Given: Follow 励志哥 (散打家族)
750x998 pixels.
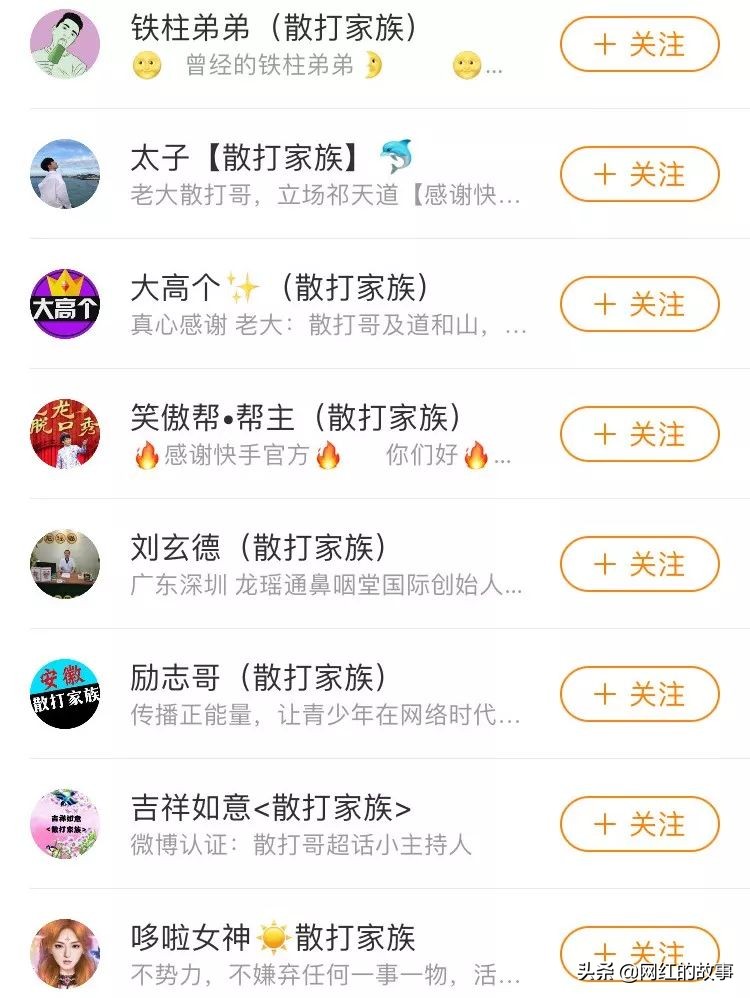Looking at the screenshot, I should (638, 693).
